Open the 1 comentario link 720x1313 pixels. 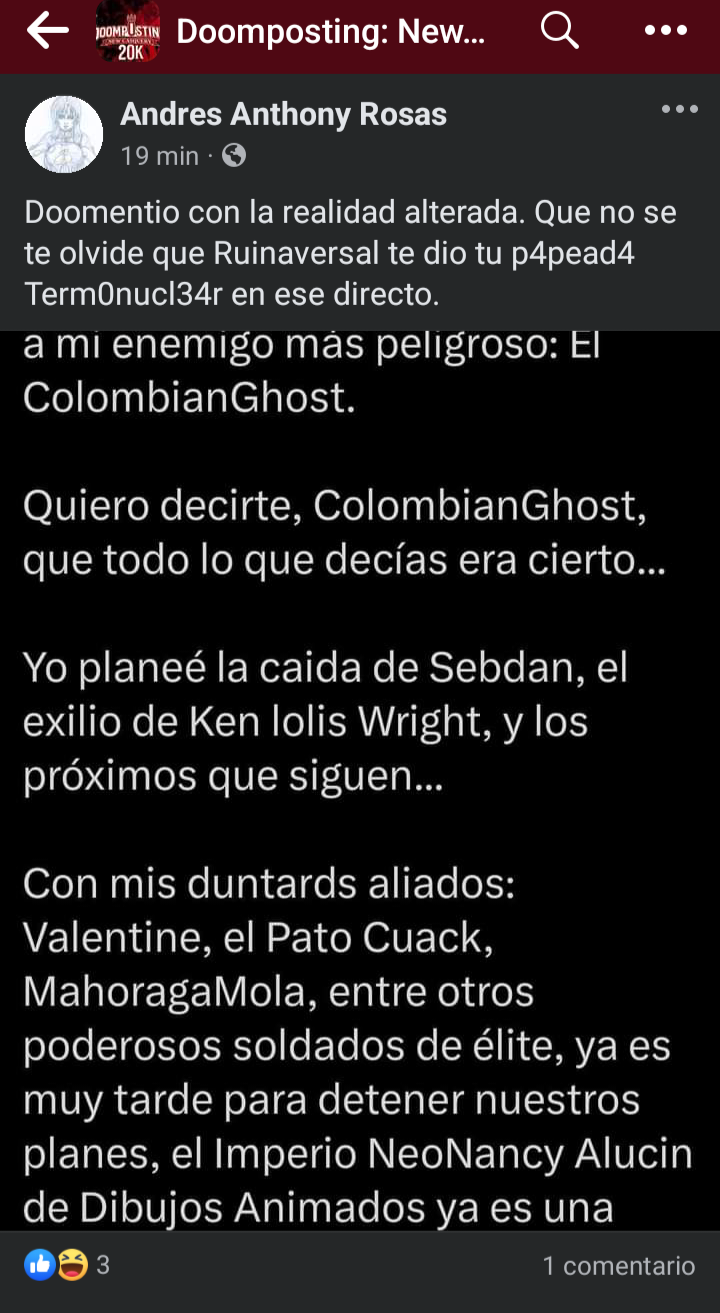pos(619,1265)
